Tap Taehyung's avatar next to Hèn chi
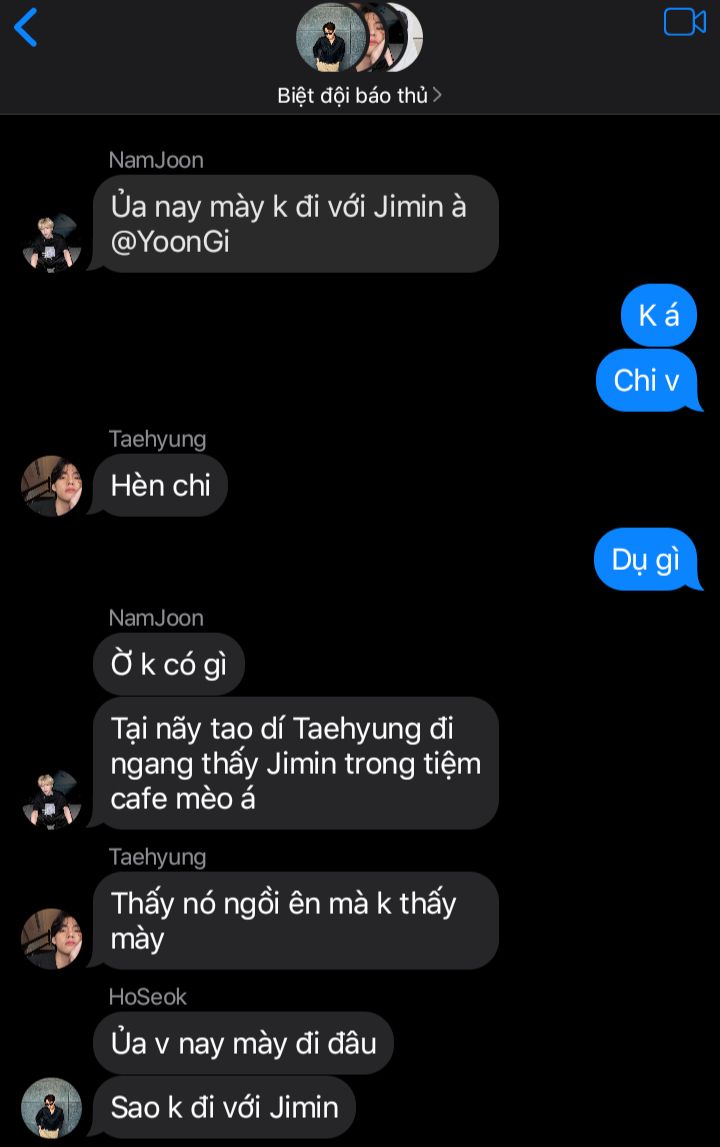This screenshot has height=1147, width=720. tap(51, 486)
